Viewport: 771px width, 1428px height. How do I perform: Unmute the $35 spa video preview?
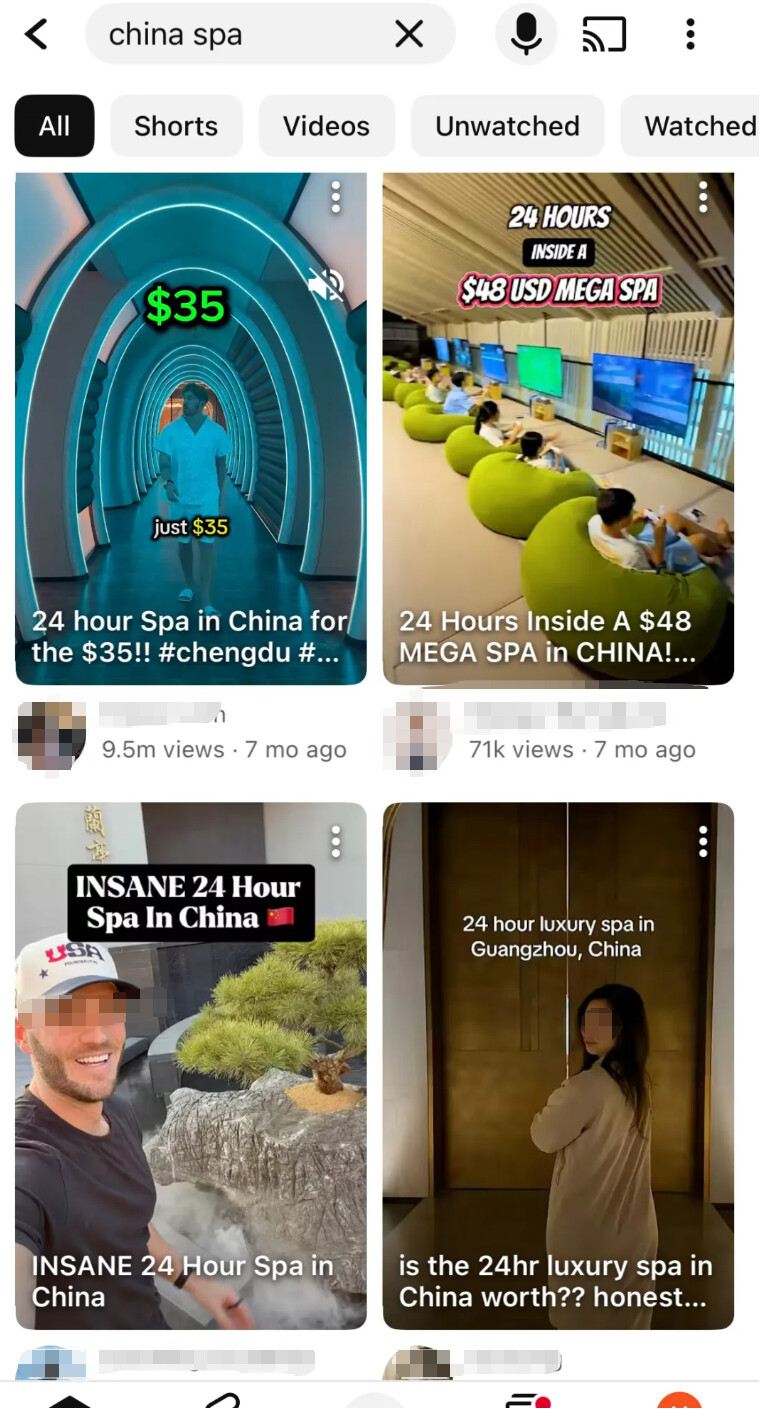[327, 284]
